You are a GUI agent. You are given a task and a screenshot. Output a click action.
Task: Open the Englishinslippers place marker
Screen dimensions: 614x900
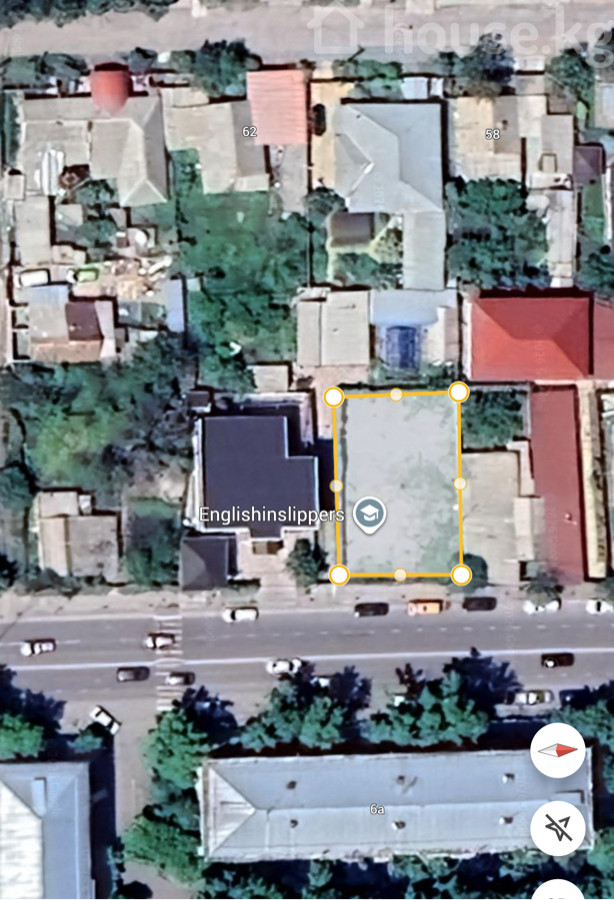point(370,515)
